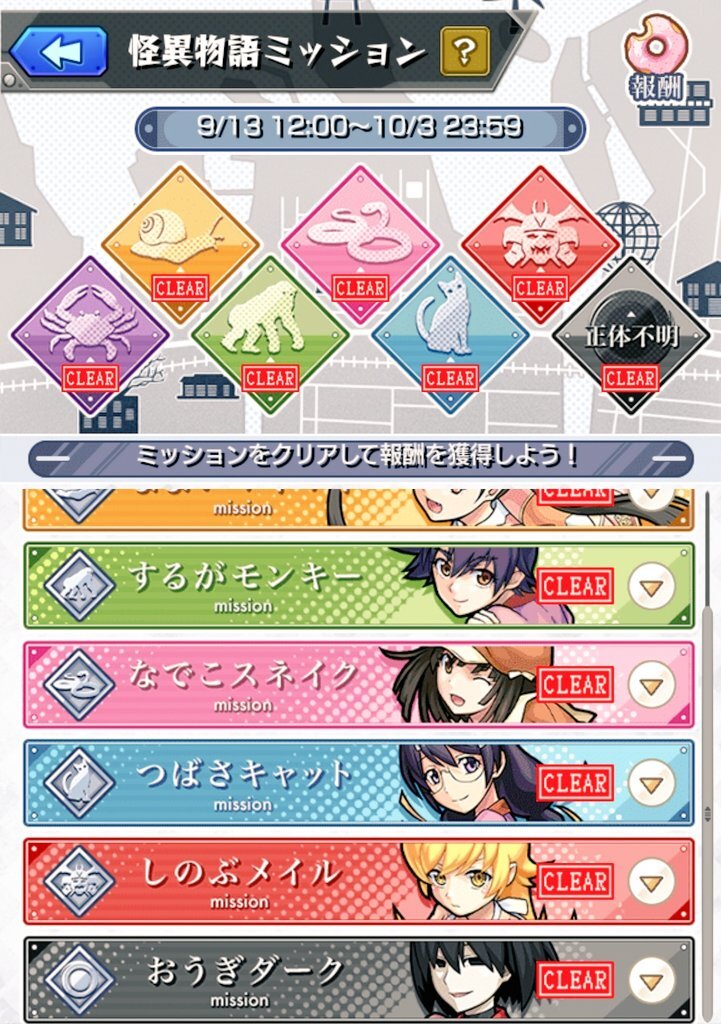Expand the するがモンキー mission row
Screen dimensions: 721x1024
652,586
